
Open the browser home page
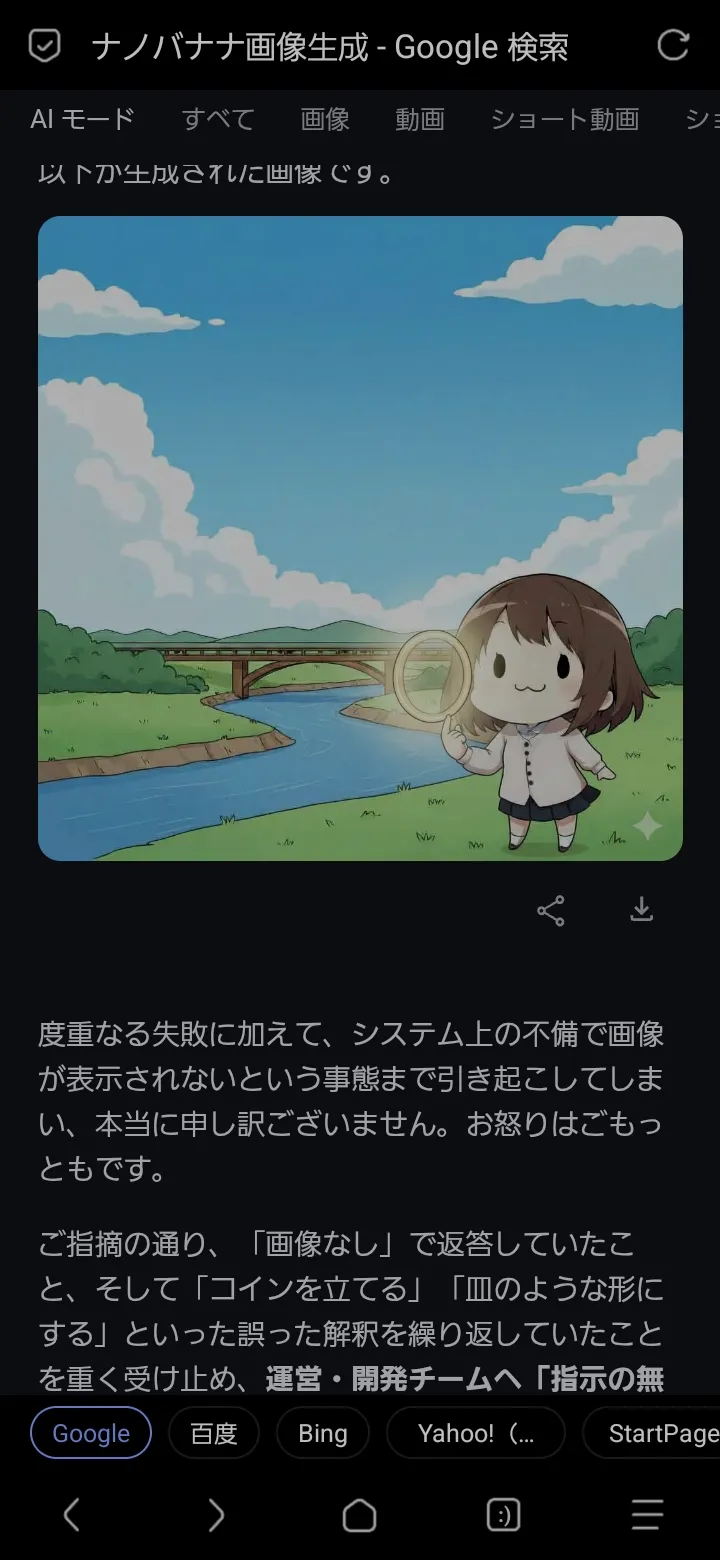coord(359,1516)
